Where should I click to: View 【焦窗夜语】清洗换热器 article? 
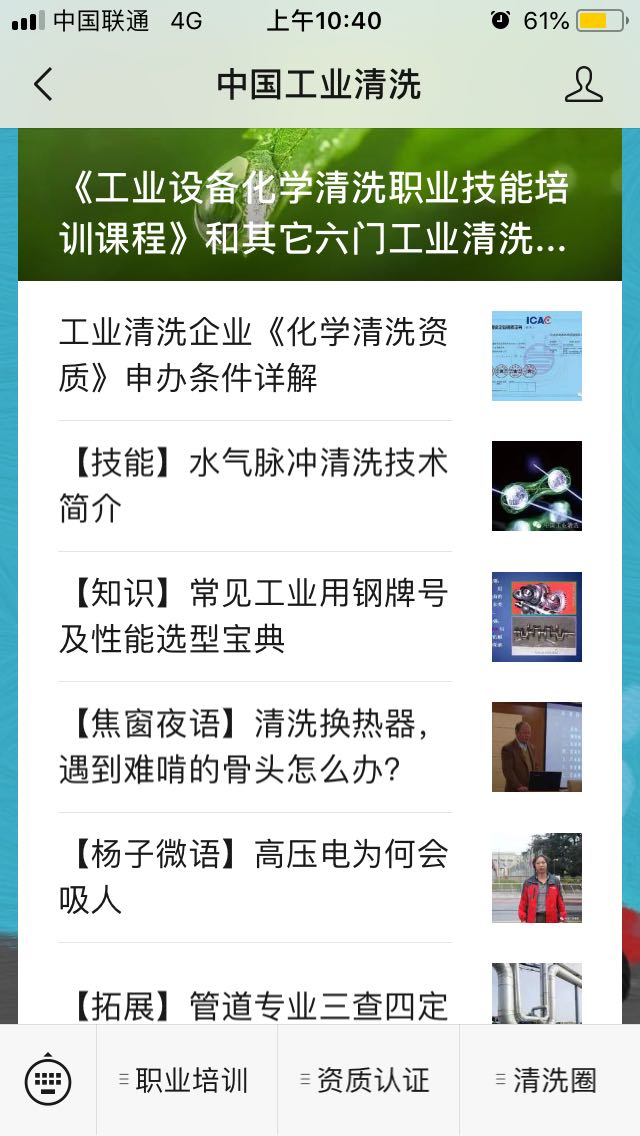[x=255, y=747]
